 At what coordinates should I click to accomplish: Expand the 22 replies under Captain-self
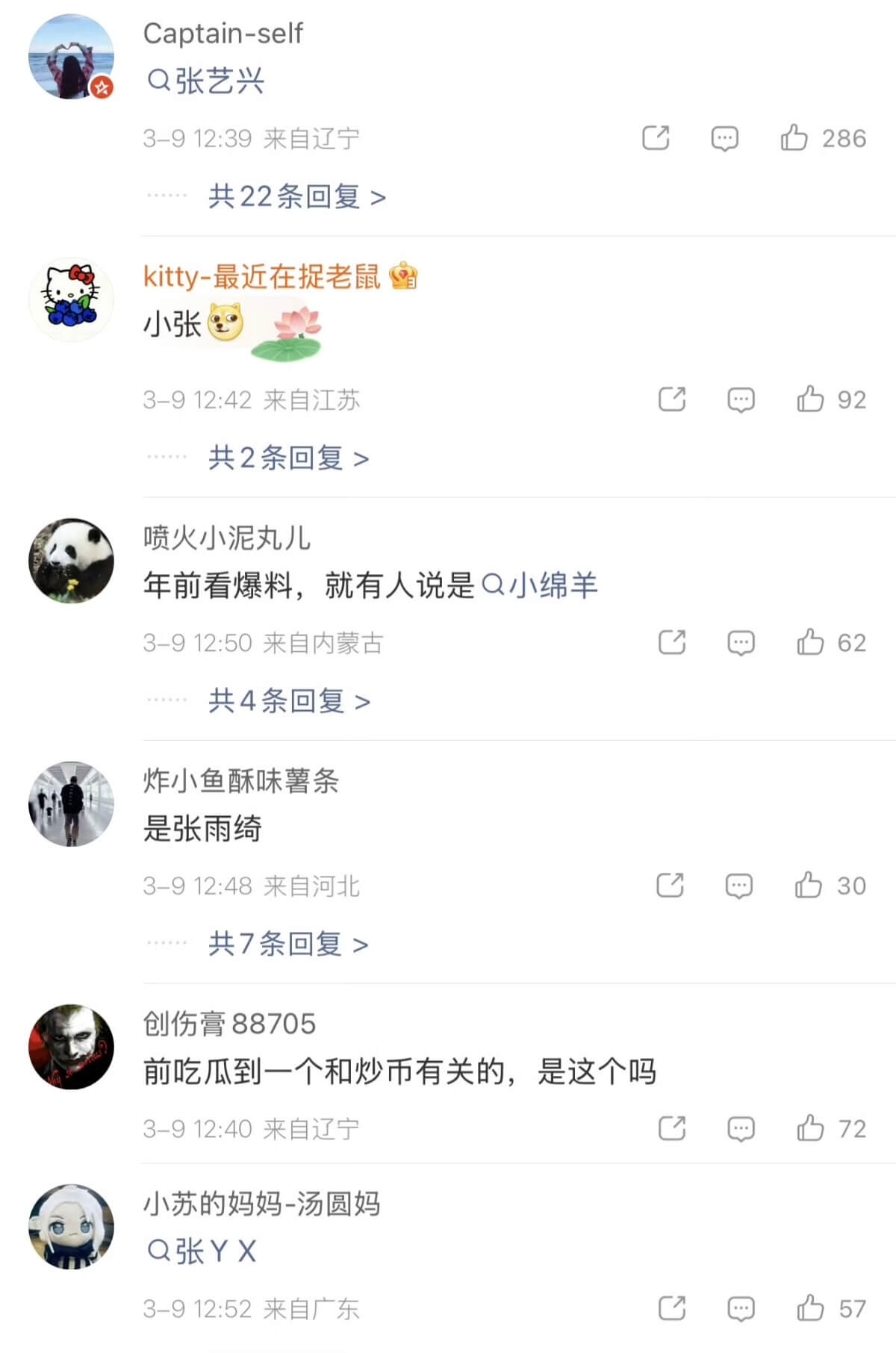(x=296, y=197)
